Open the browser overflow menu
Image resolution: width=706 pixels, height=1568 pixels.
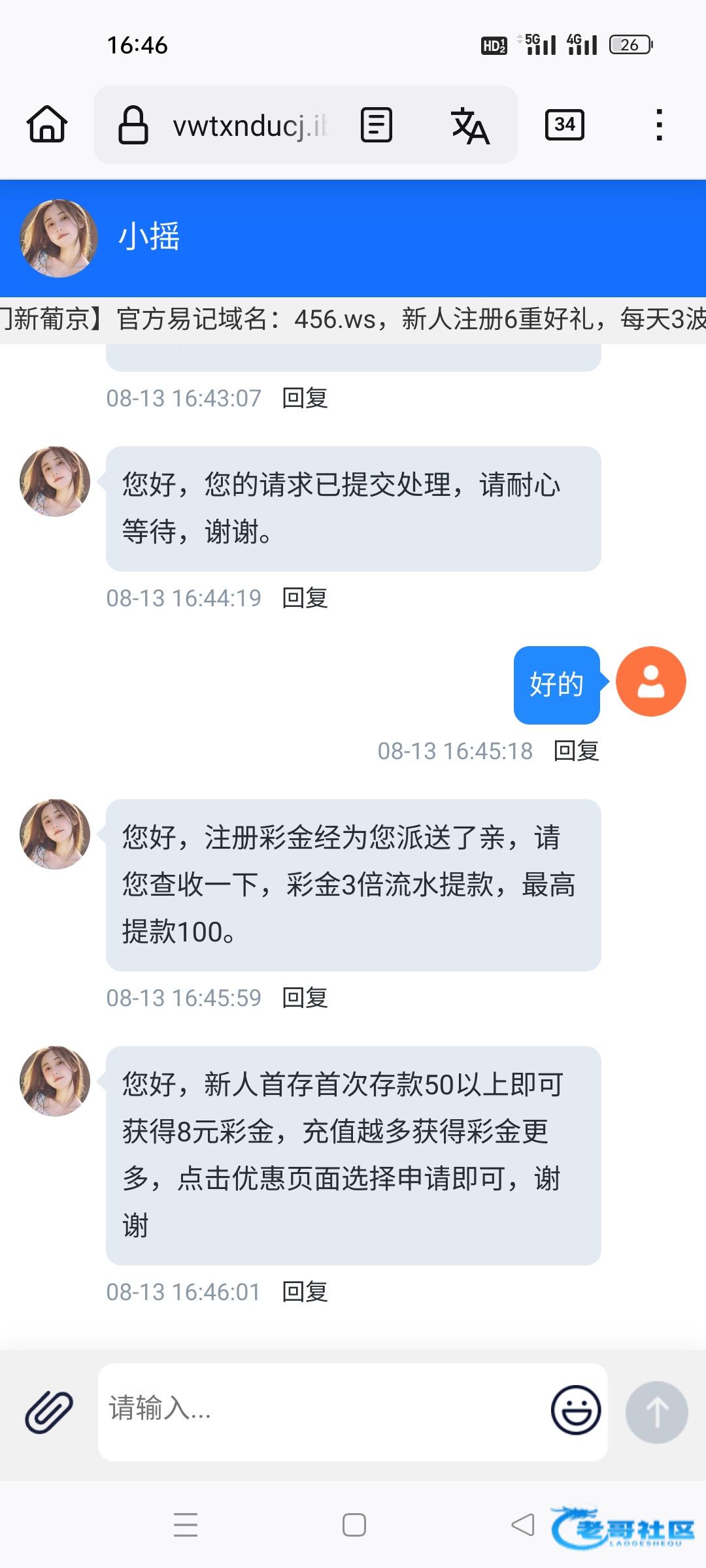659,125
